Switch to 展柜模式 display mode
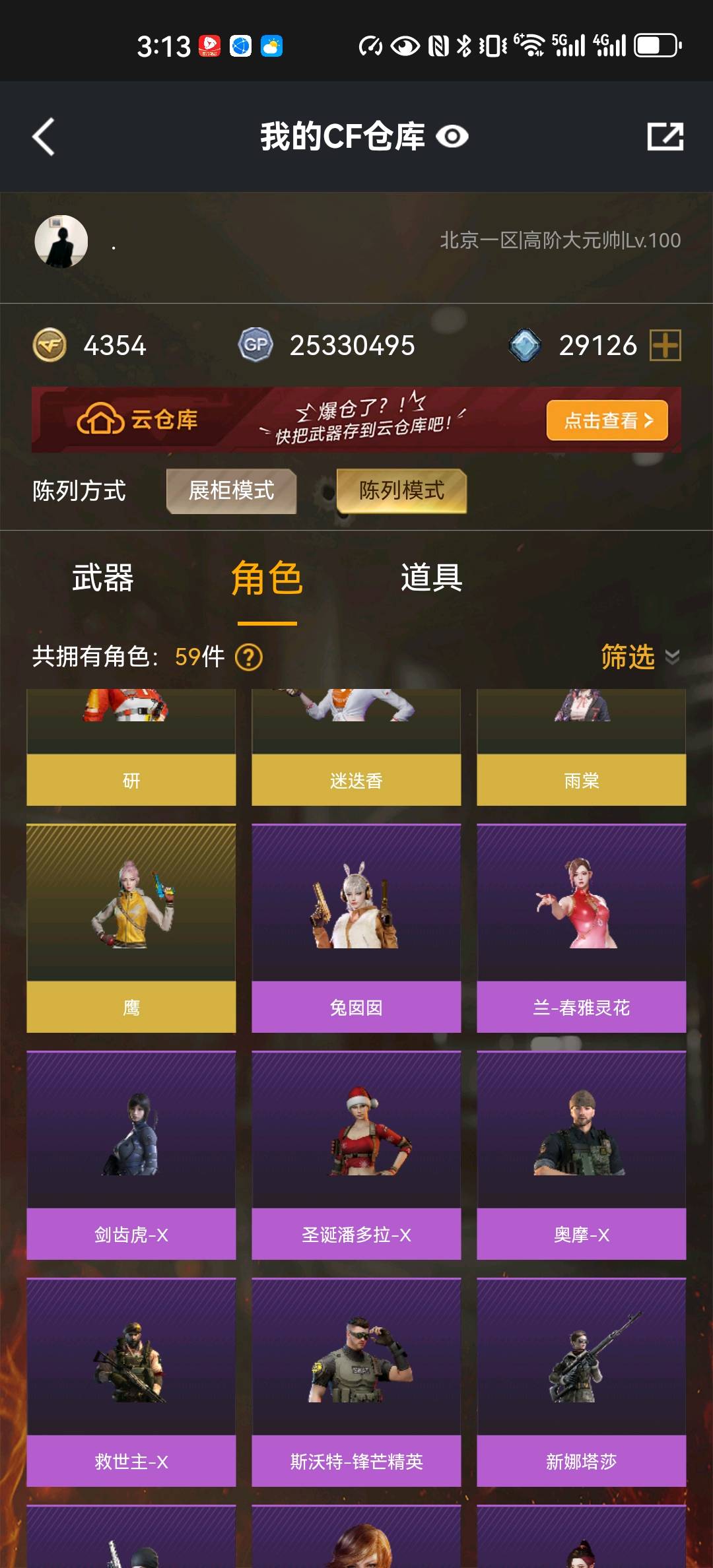Screen dimensions: 713x1568 click(231, 491)
